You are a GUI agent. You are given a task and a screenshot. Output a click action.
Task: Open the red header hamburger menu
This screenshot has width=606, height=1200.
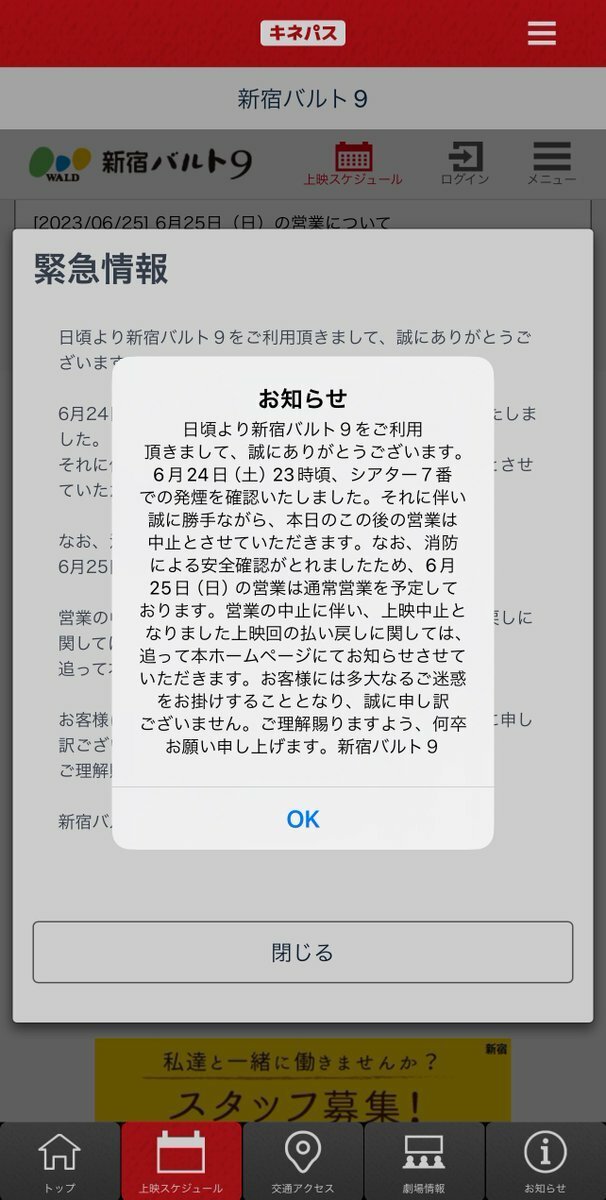[541, 33]
